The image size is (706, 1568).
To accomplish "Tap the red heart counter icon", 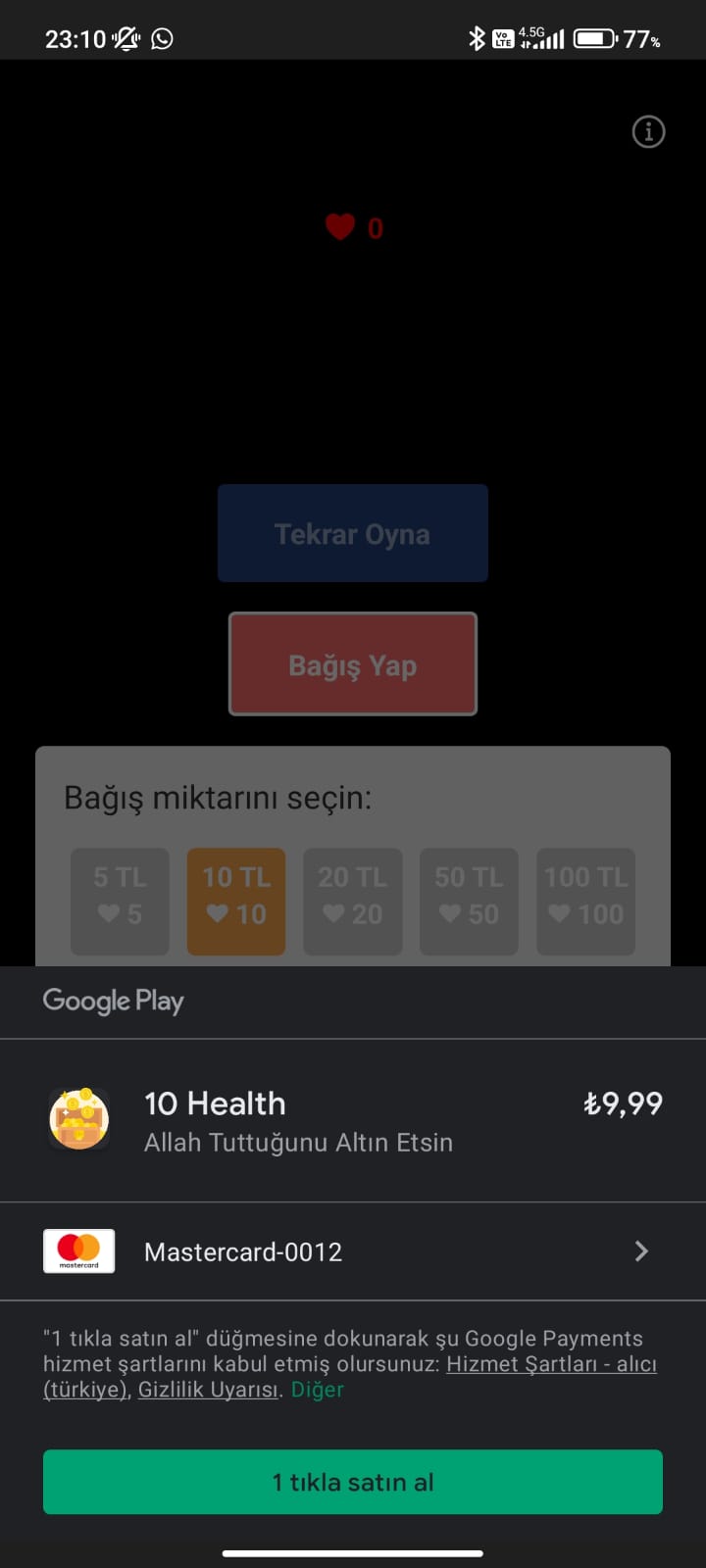I will click(339, 225).
